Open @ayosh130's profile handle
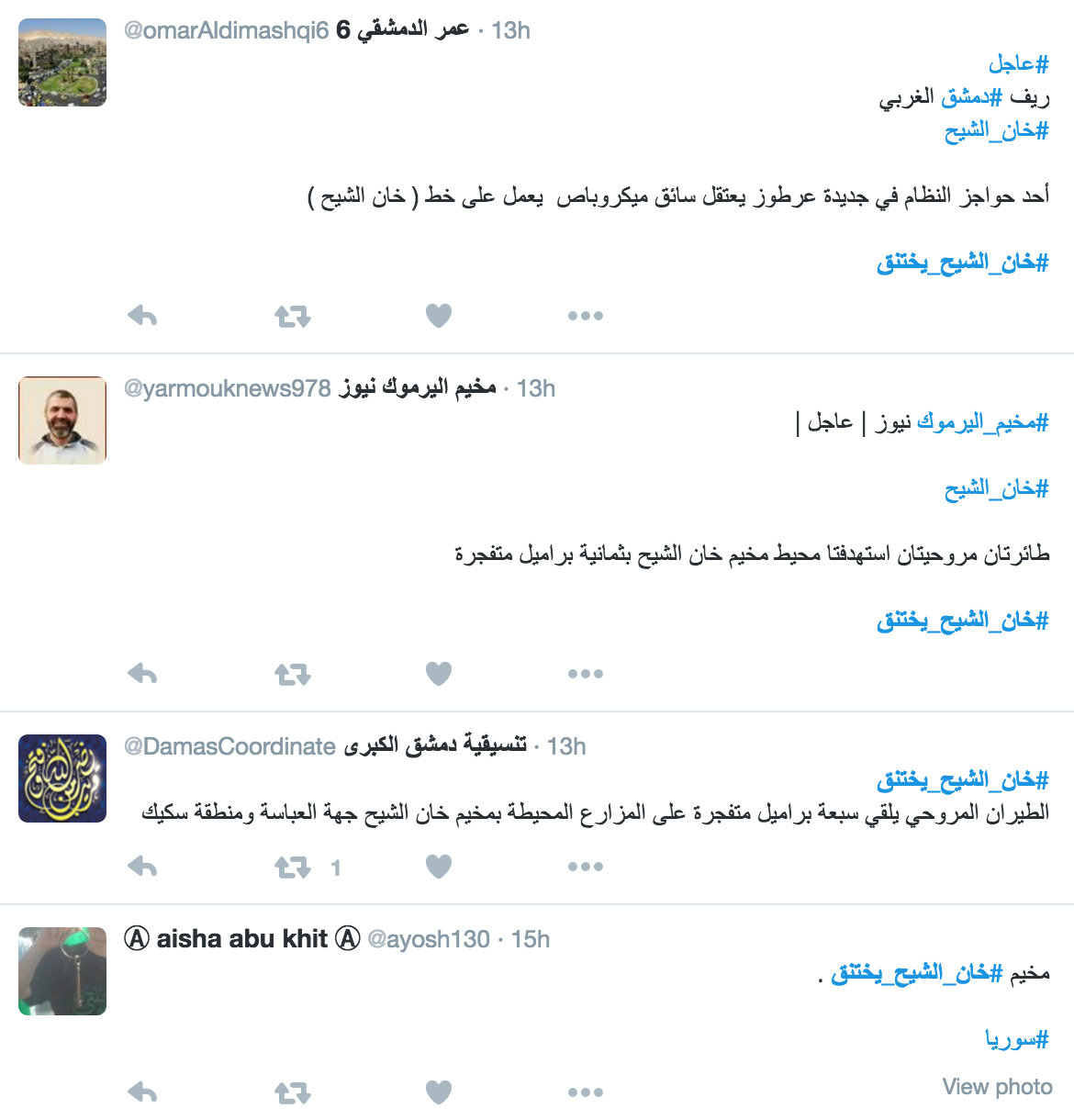1074x1120 pixels. pos(428,939)
